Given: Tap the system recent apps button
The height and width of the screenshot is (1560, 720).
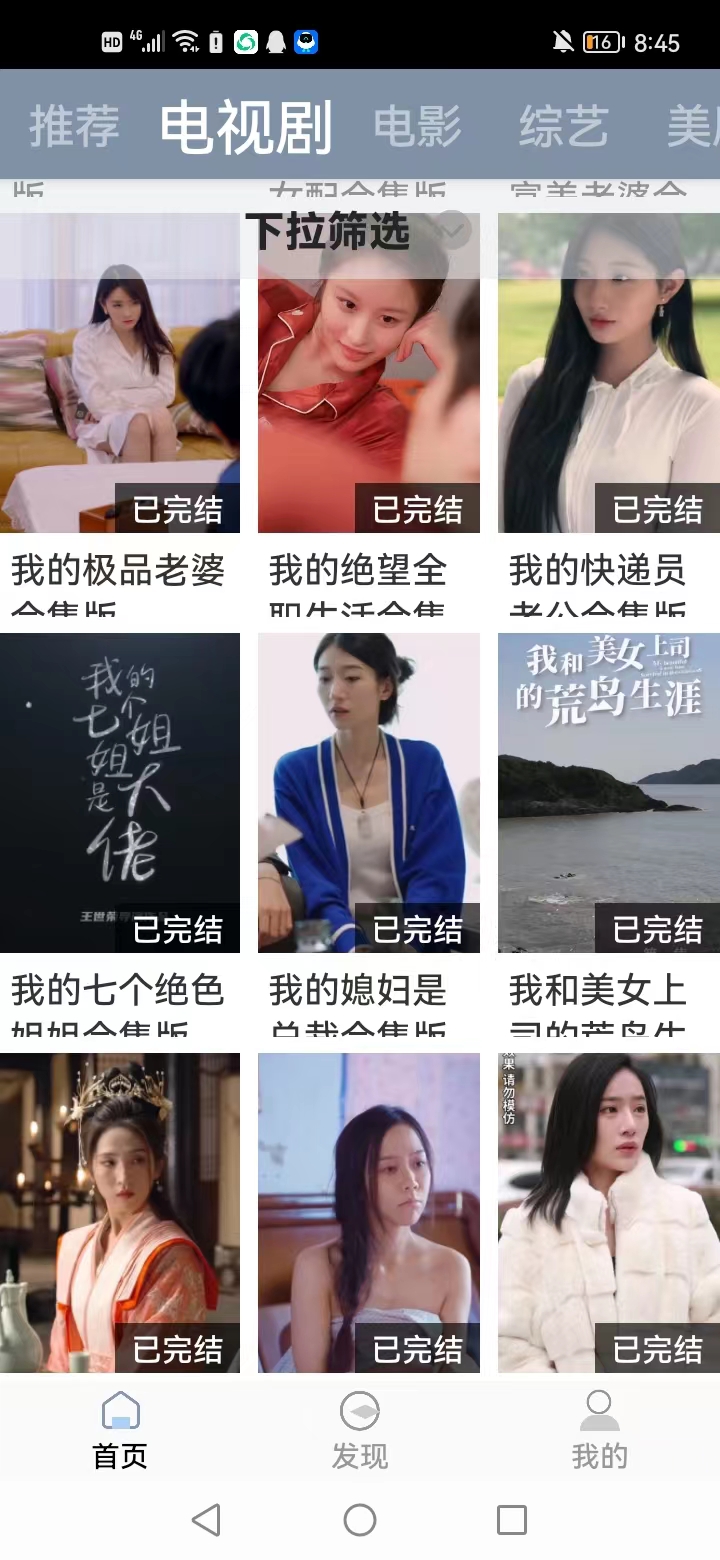Looking at the screenshot, I should (x=512, y=1520).
